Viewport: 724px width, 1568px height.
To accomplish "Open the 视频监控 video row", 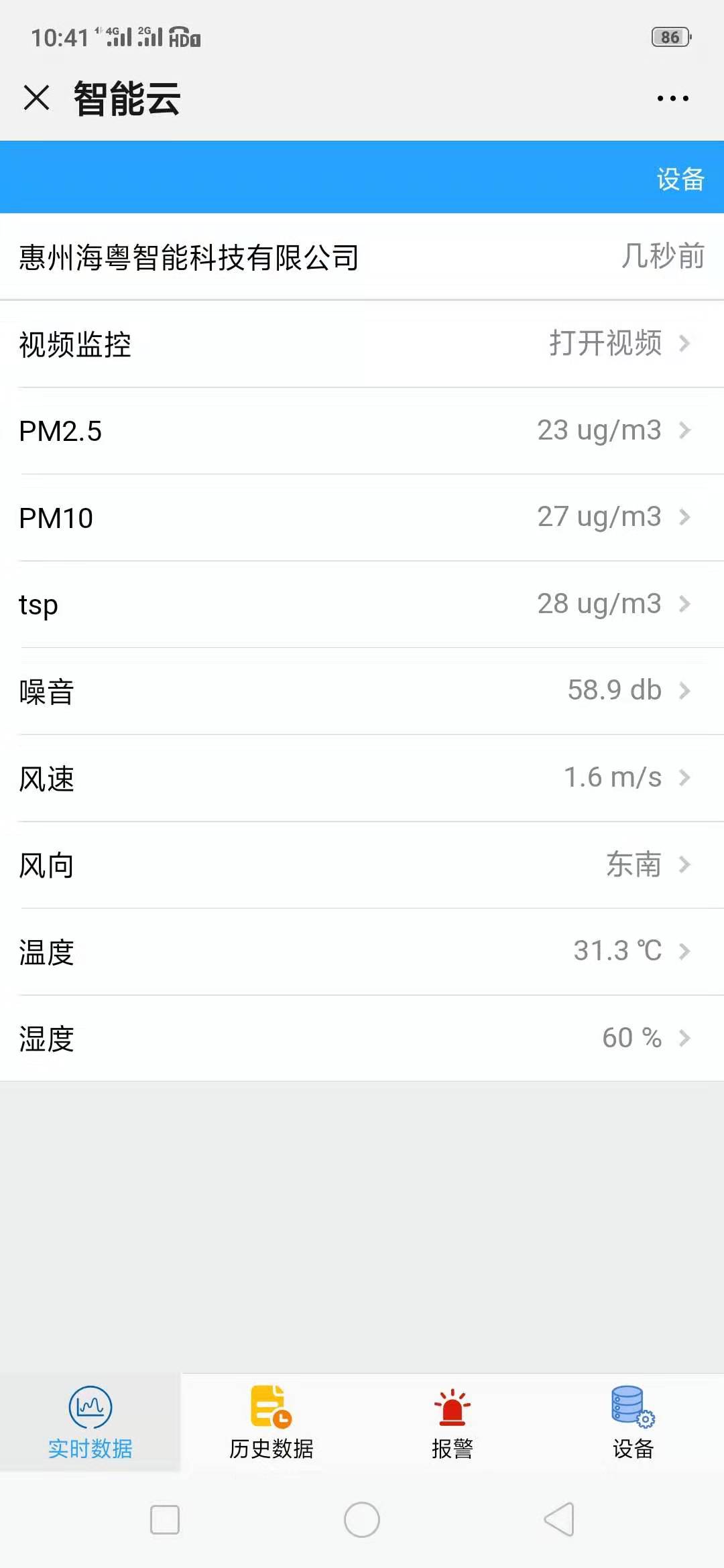I will pos(362,344).
